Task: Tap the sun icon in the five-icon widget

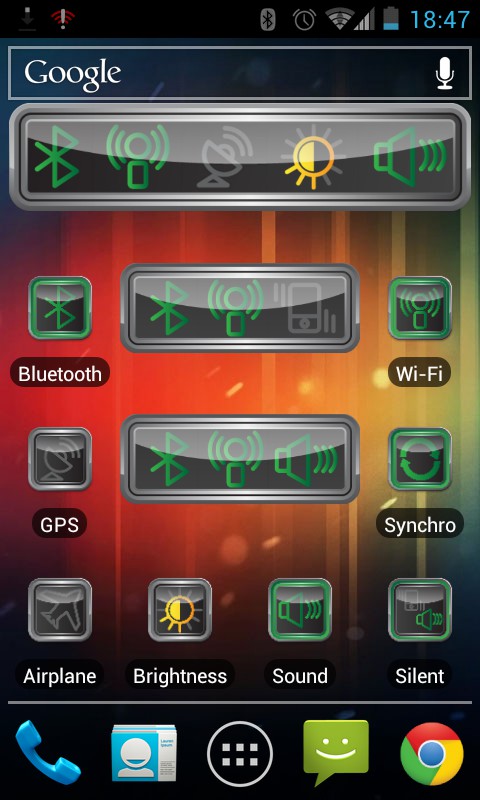Action: pos(310,157)
